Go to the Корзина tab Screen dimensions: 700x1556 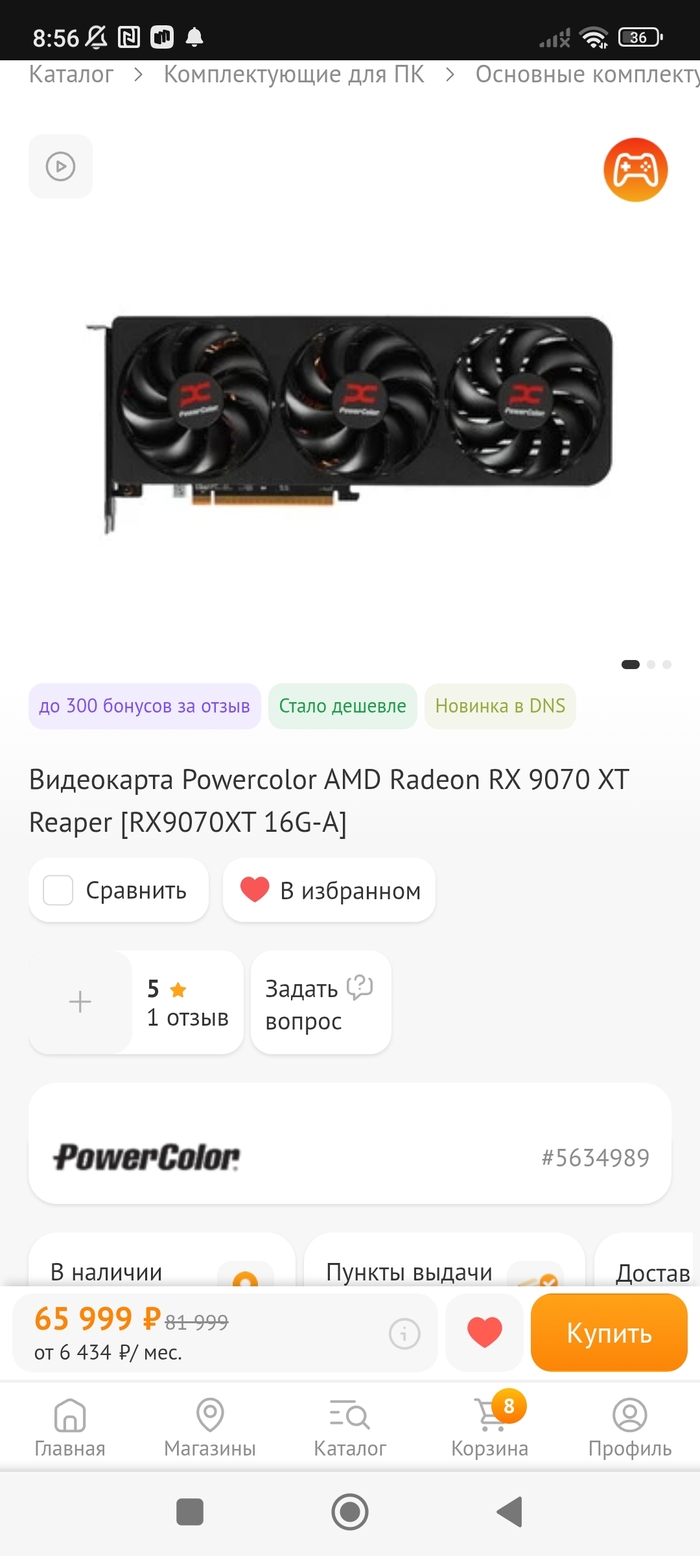click(490, 1427)
